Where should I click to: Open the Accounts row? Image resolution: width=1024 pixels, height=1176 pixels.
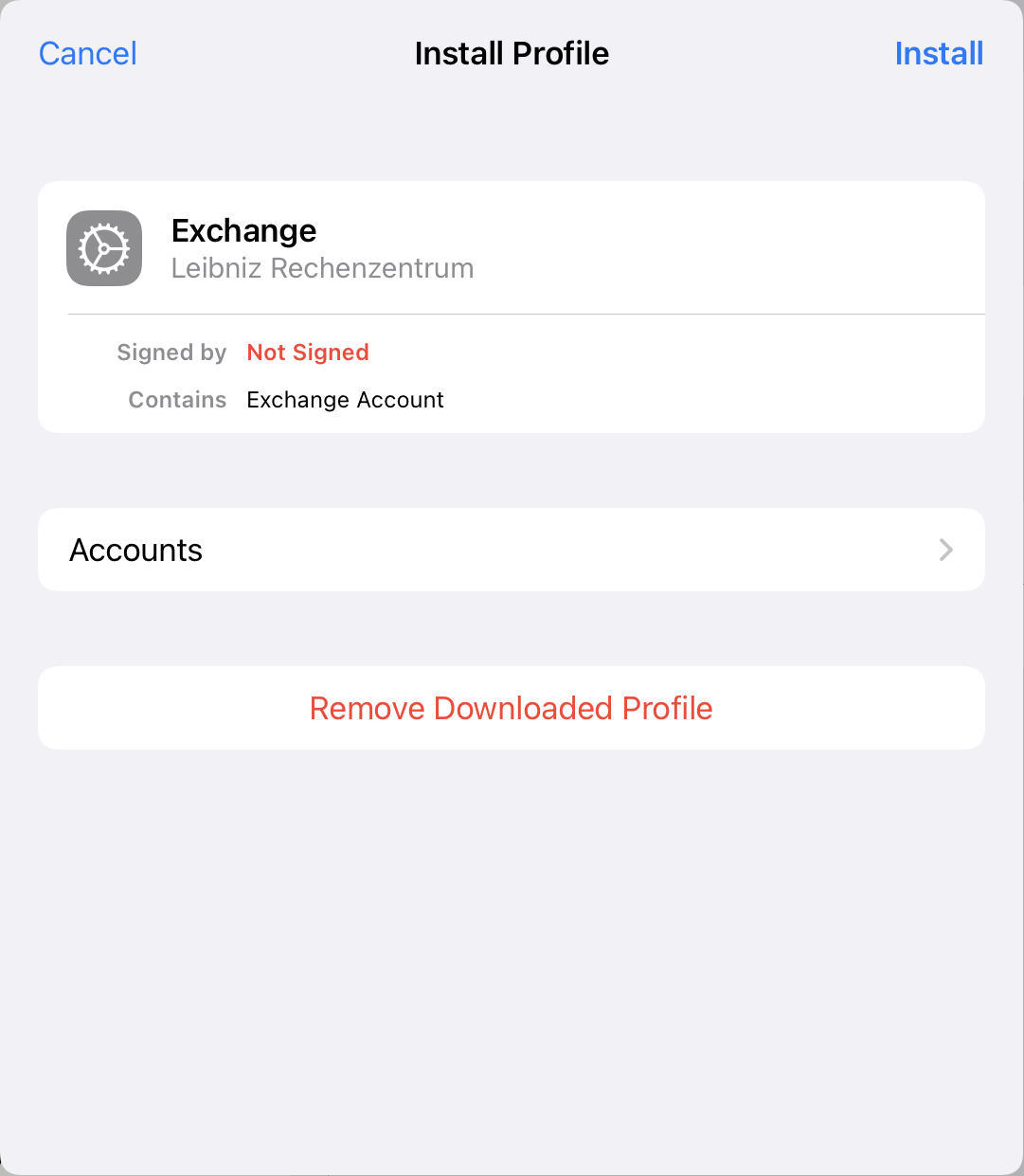coord(512,550)
